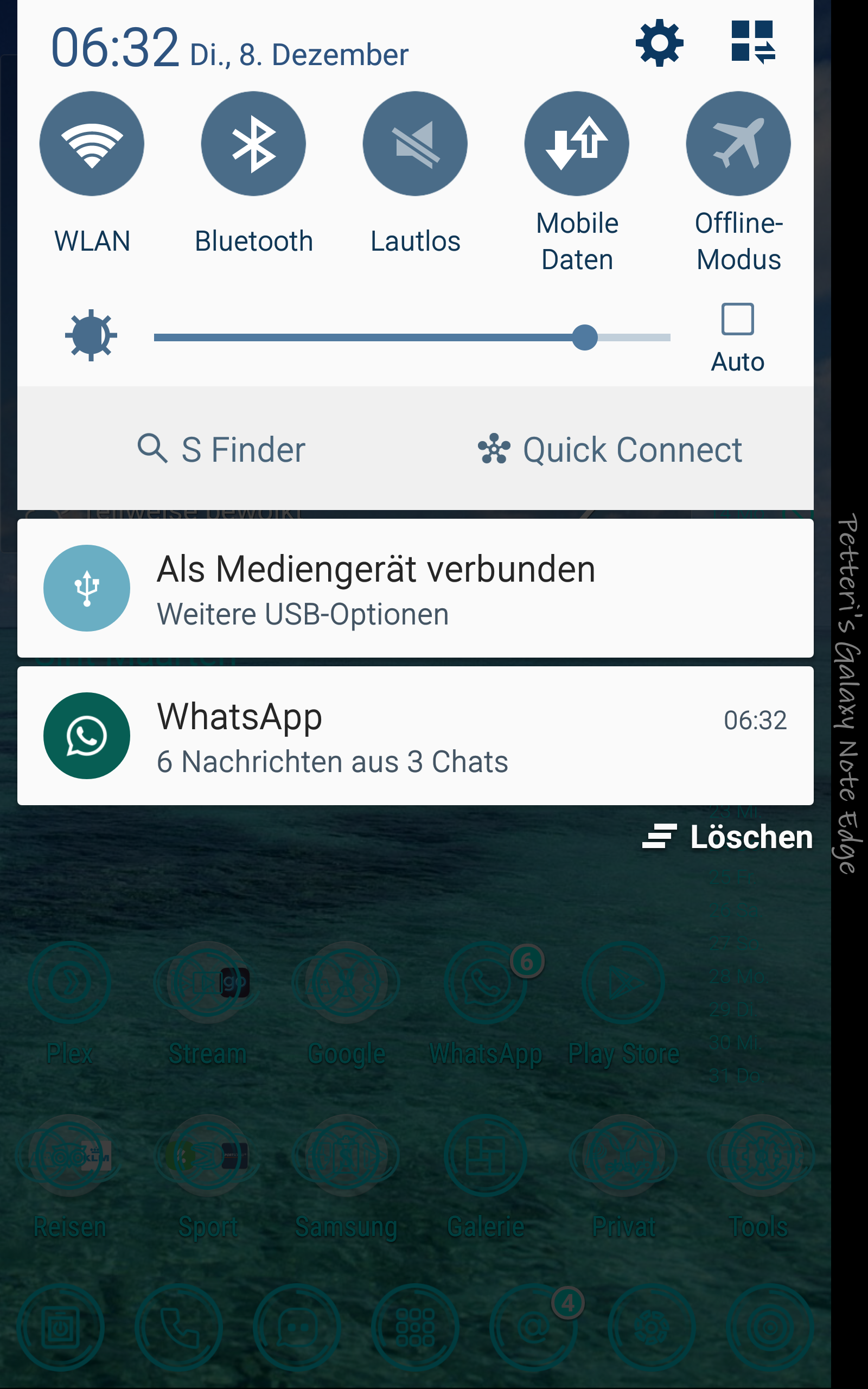Open the WhatsApp messages notification
Image resolution: width=868 pixels, height=1389 pixels.
(415, 735)
